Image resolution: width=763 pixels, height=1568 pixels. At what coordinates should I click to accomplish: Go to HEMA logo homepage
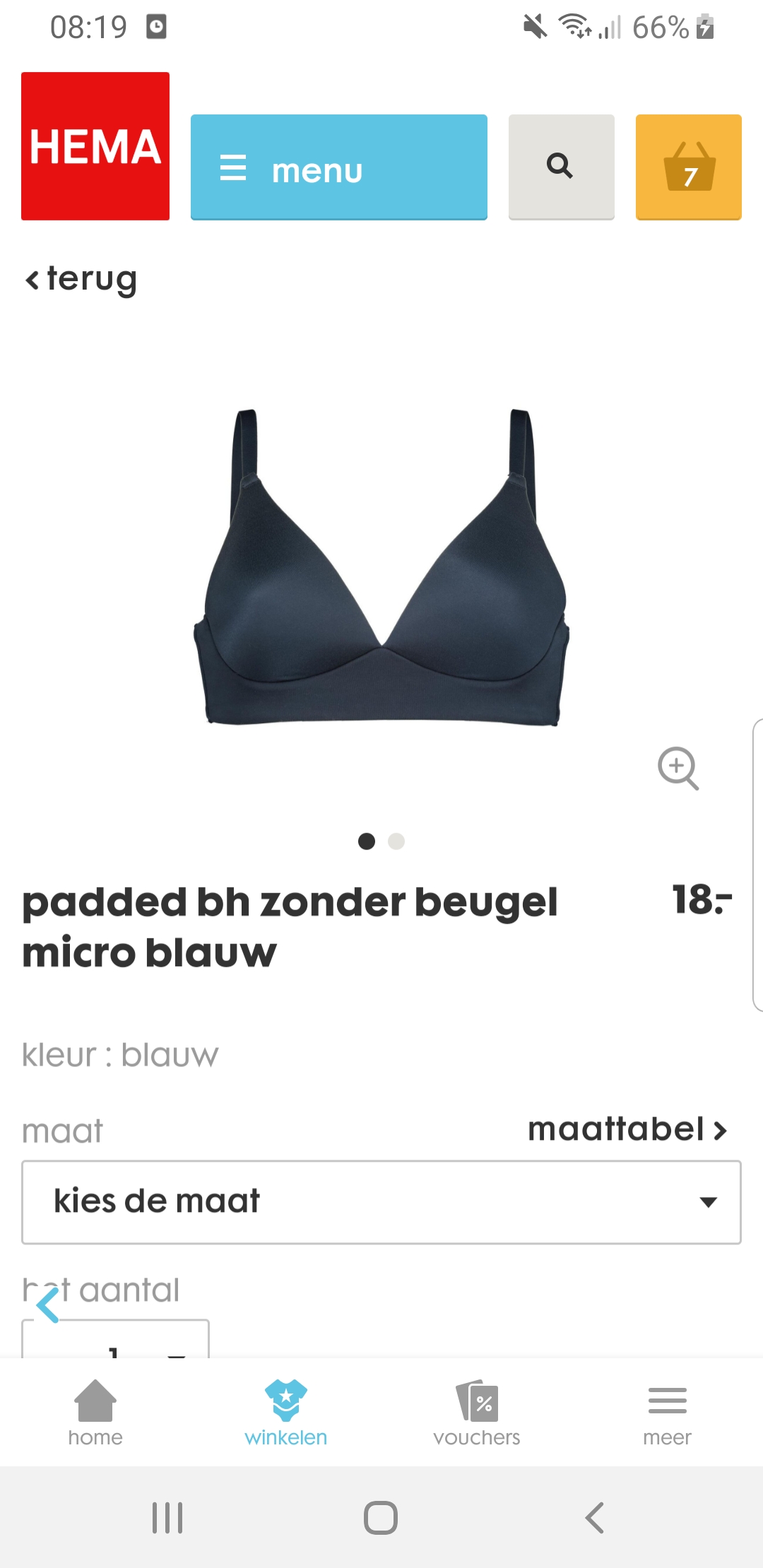pyautogui.click(x=95, y=146)
